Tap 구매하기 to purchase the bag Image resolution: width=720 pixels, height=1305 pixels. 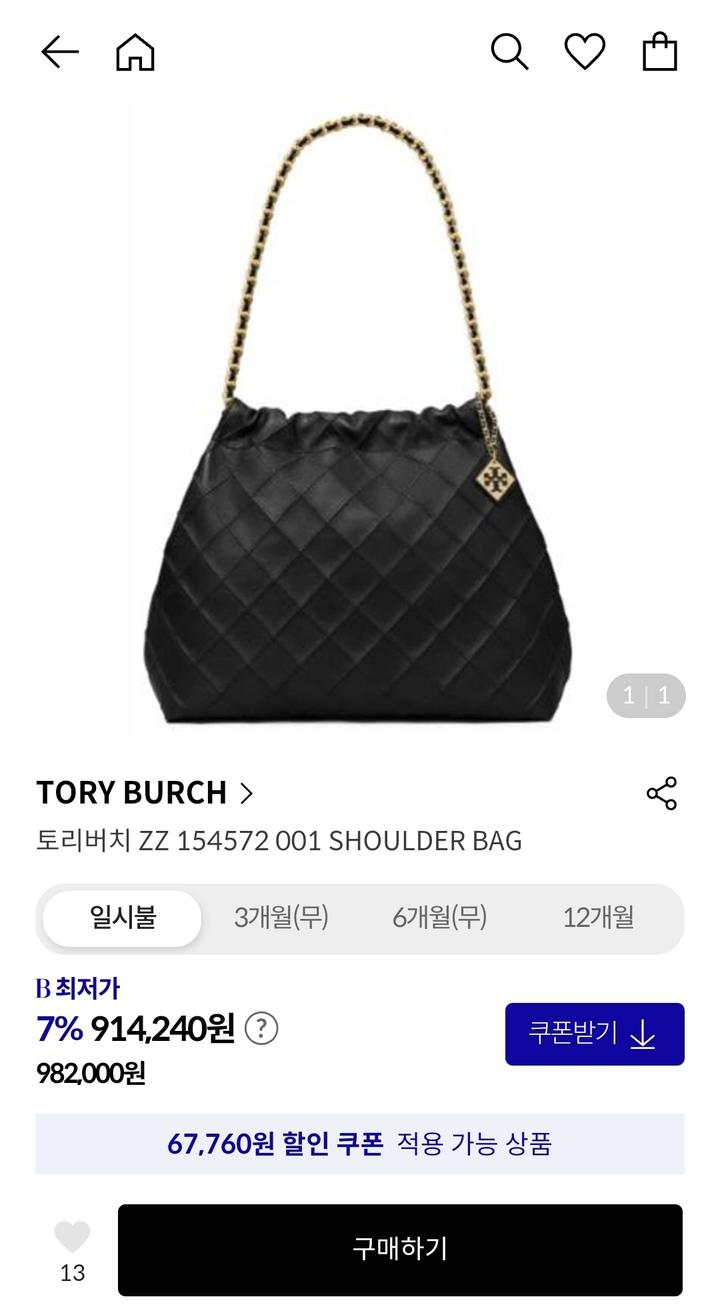click(x=400, y=1249)
